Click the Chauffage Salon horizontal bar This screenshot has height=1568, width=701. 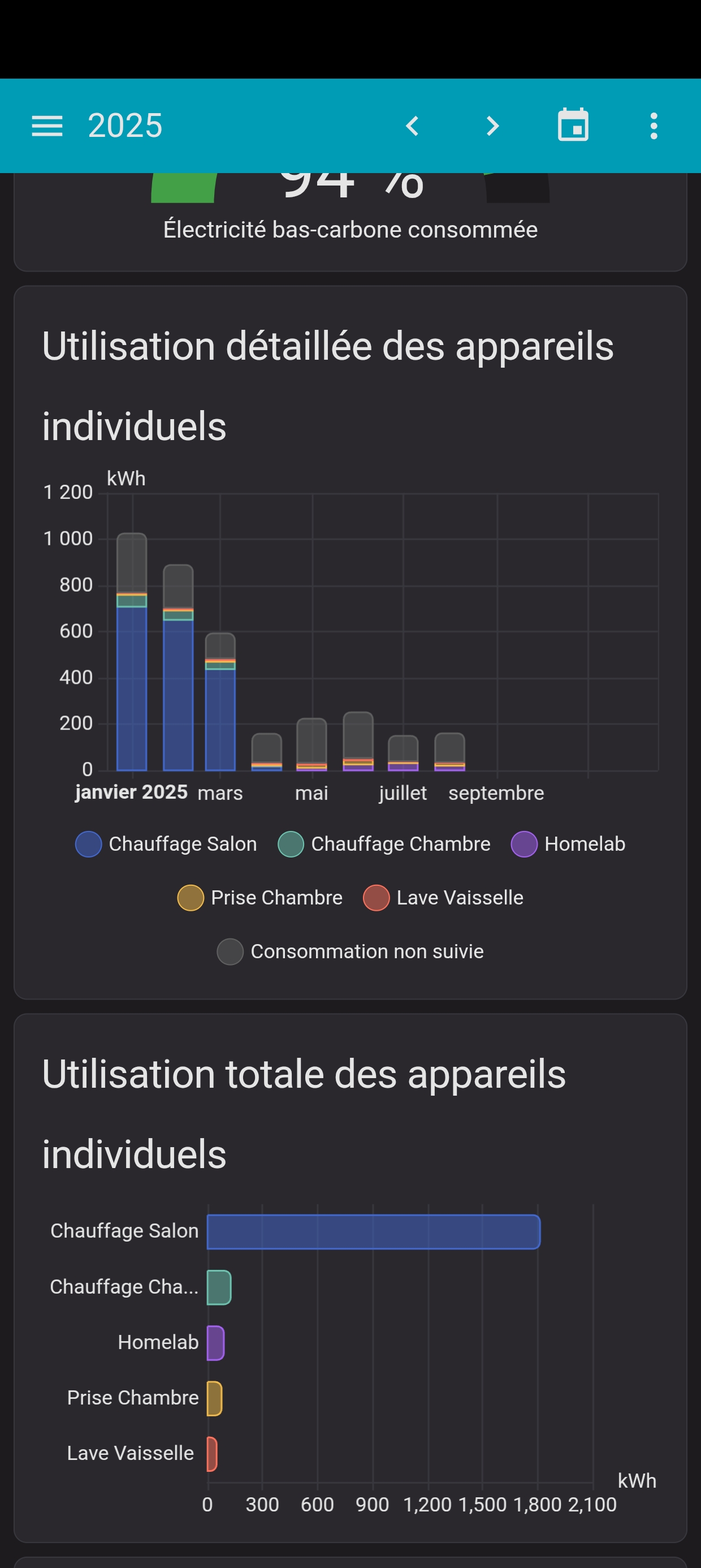[x=373, y=1231]
